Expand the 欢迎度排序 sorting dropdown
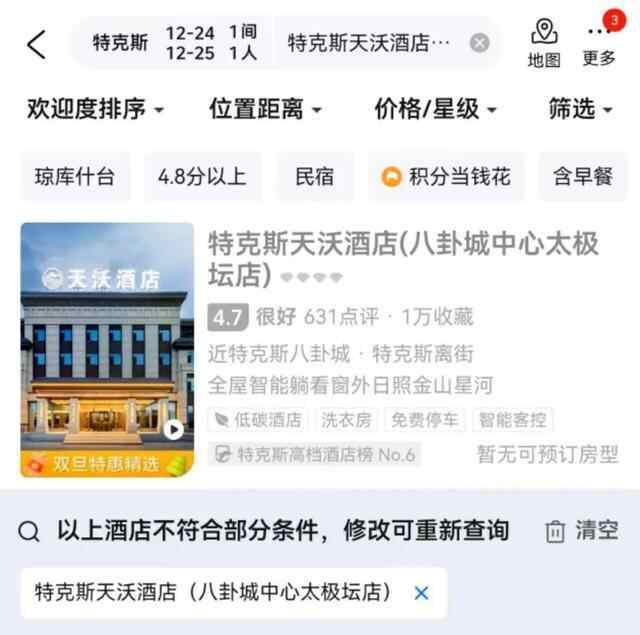 [x=96, y=109]
